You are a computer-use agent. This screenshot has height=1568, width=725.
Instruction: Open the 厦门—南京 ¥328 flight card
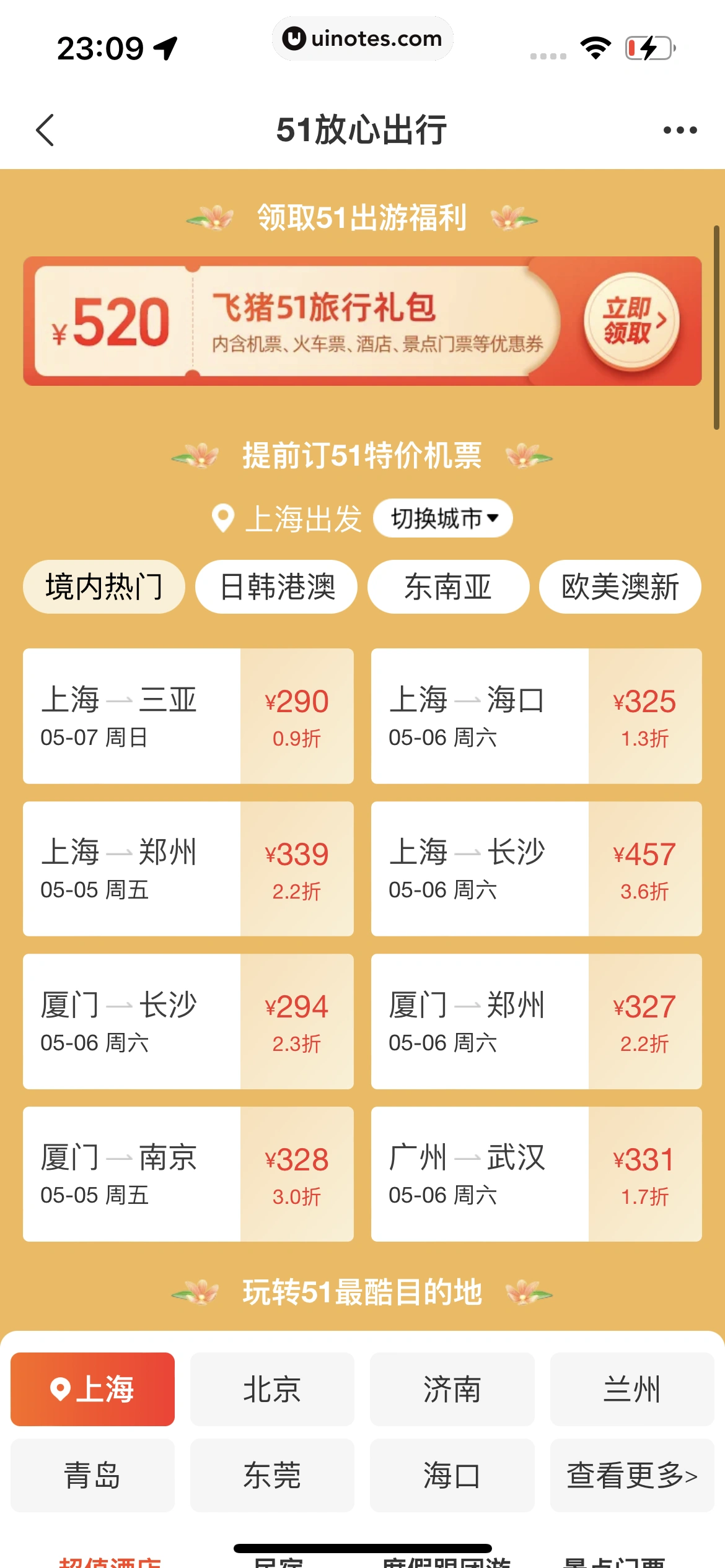[188, 1174]
